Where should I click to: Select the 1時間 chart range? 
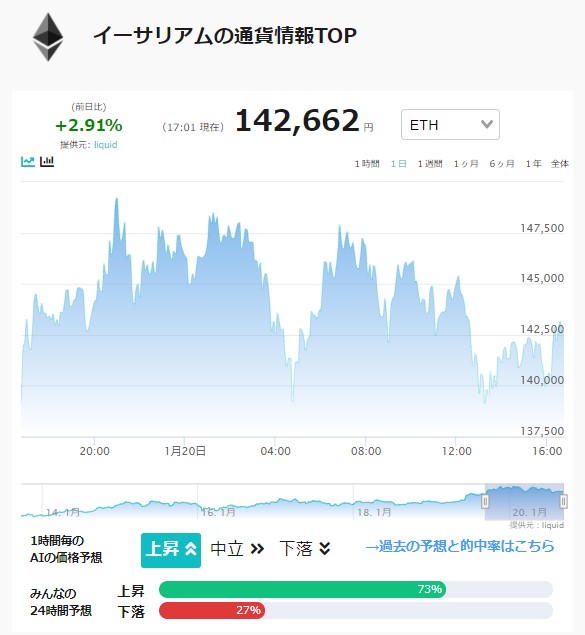click(367, 164)
